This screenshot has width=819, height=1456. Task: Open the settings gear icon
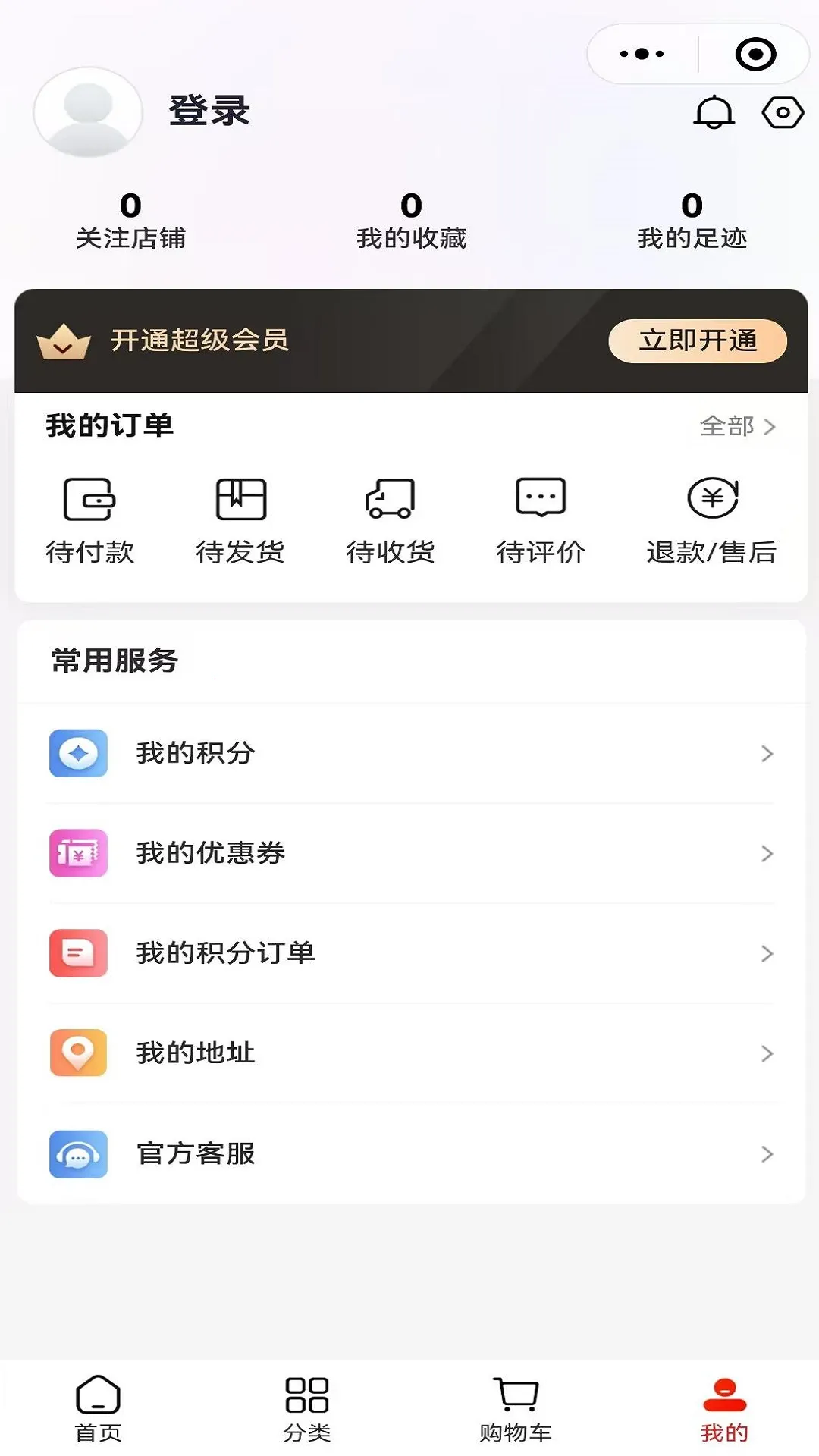tap(783, 111)
